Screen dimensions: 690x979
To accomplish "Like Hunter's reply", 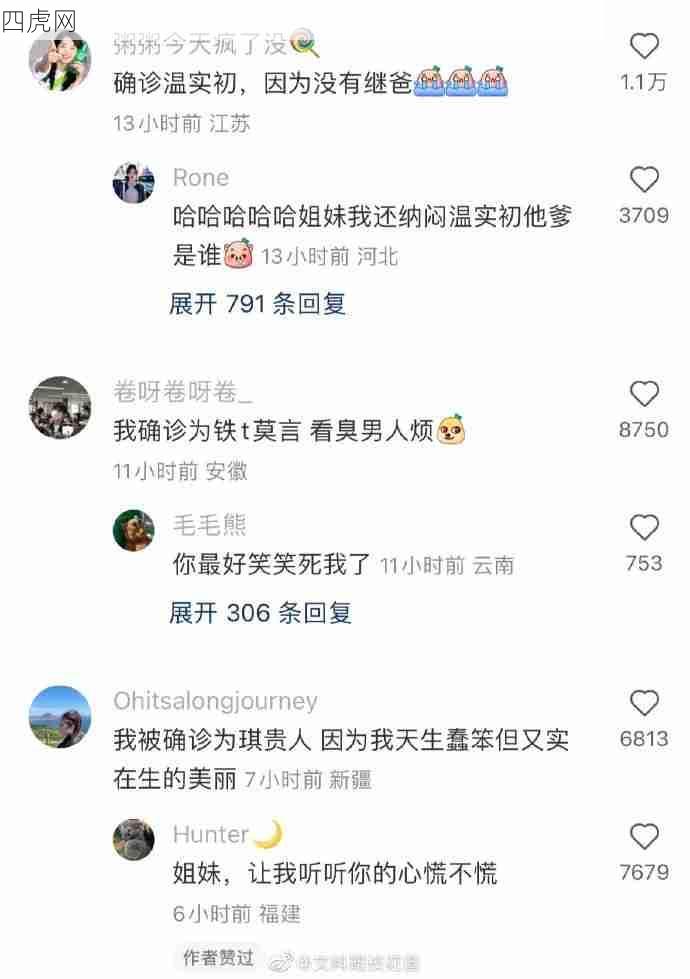I will coord(644,837).
